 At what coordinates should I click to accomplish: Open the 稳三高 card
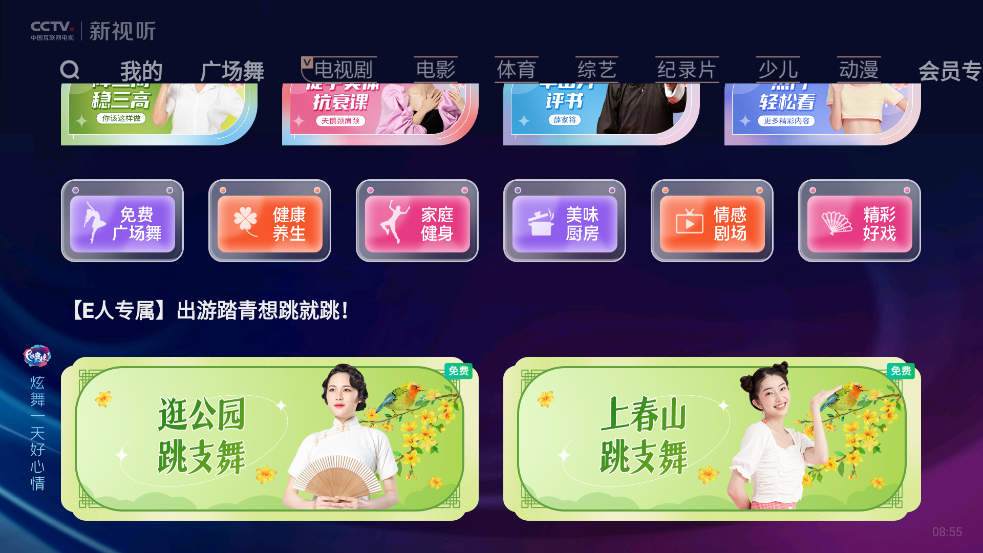(x=160, y=114)
